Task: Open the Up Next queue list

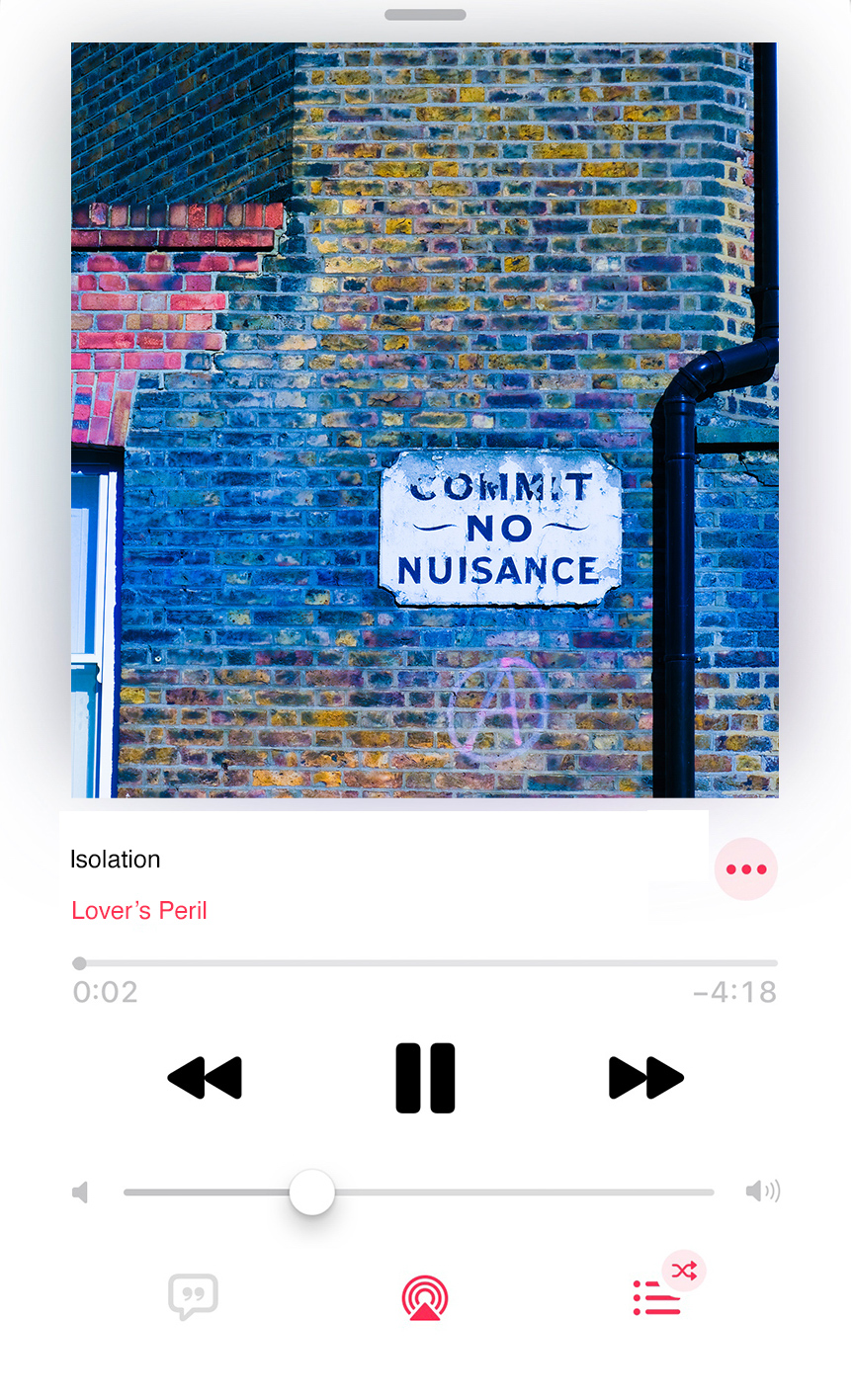Action: coord(656,1298)
